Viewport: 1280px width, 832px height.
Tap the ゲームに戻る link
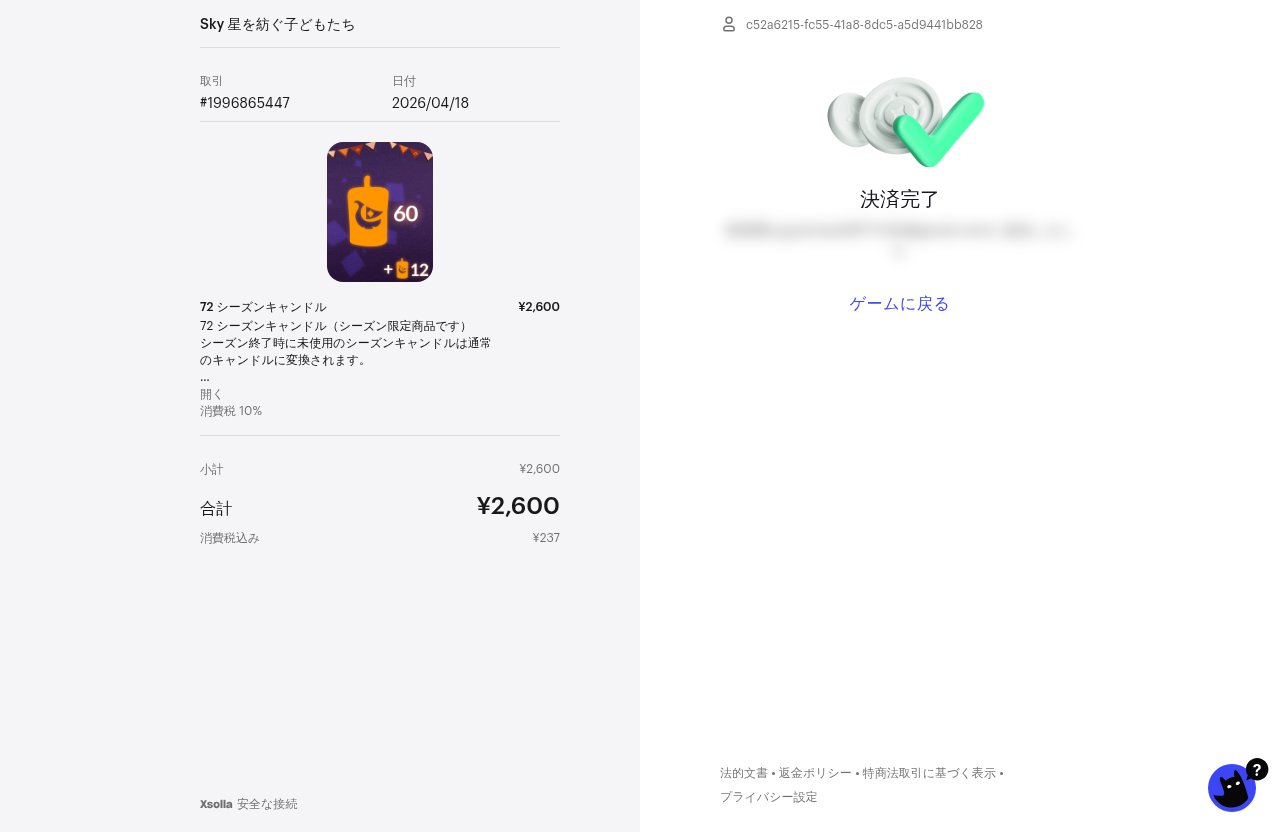(899, 304)
